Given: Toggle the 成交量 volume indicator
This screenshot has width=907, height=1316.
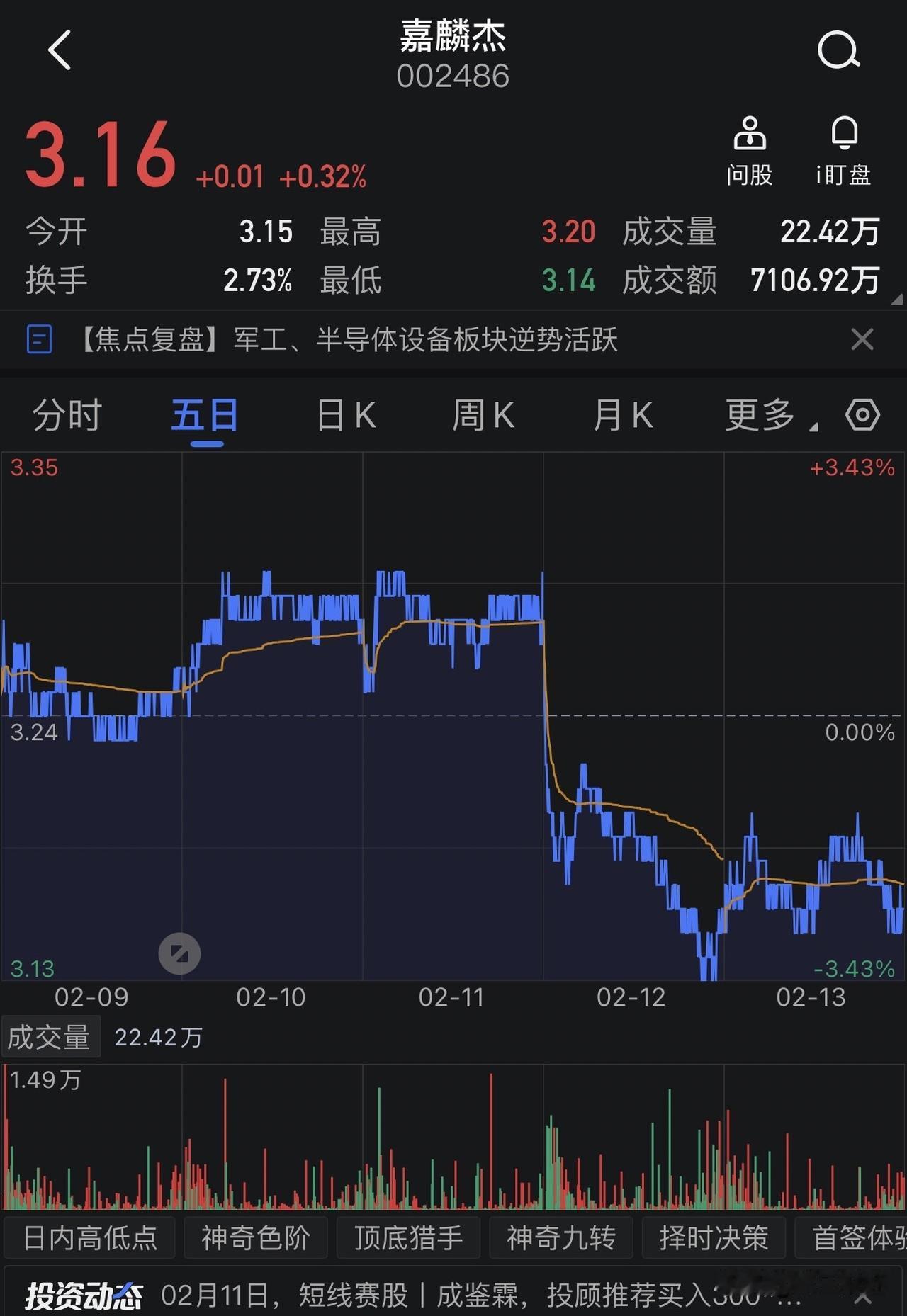Looking at the screenshot, I should click(50, 1036).
